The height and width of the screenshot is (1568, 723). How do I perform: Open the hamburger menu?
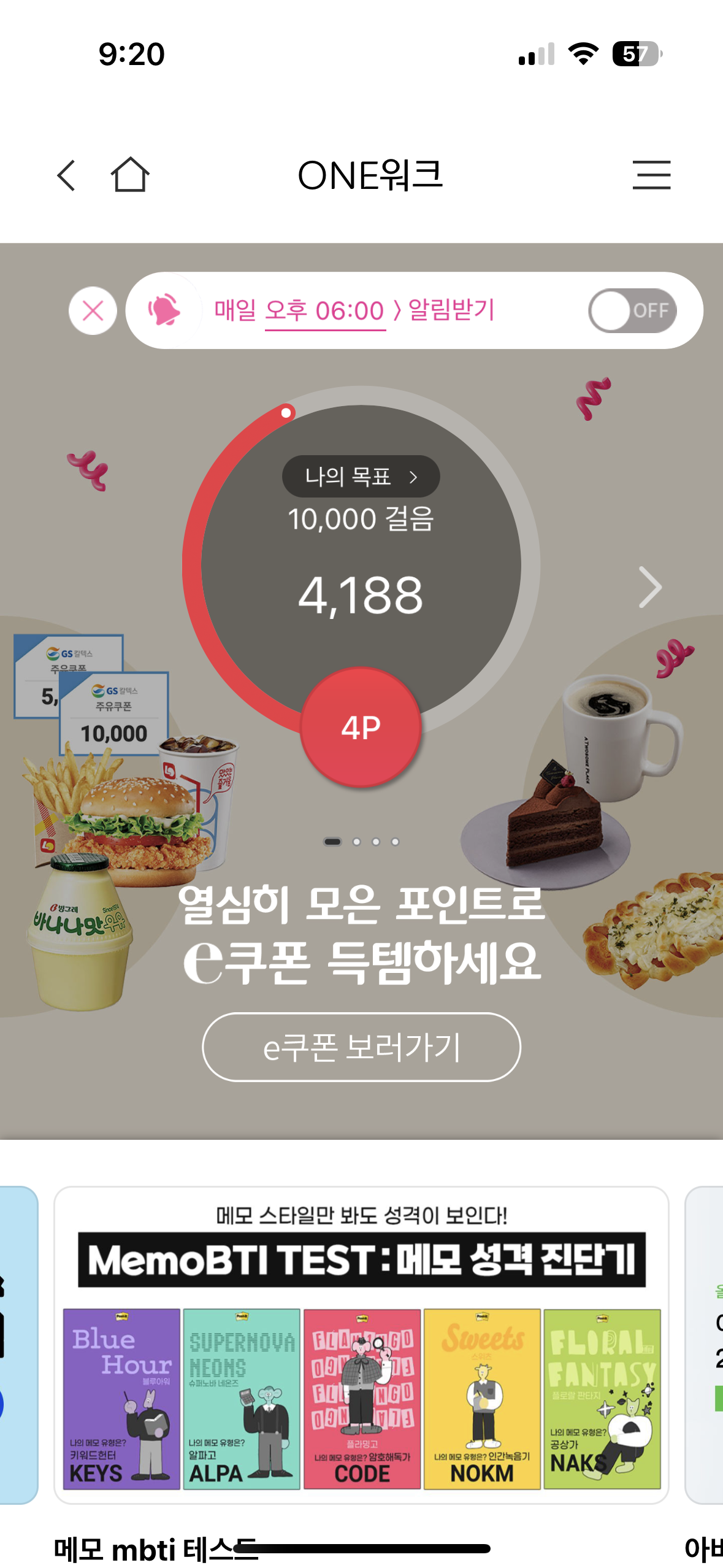[x=651, y=175]
